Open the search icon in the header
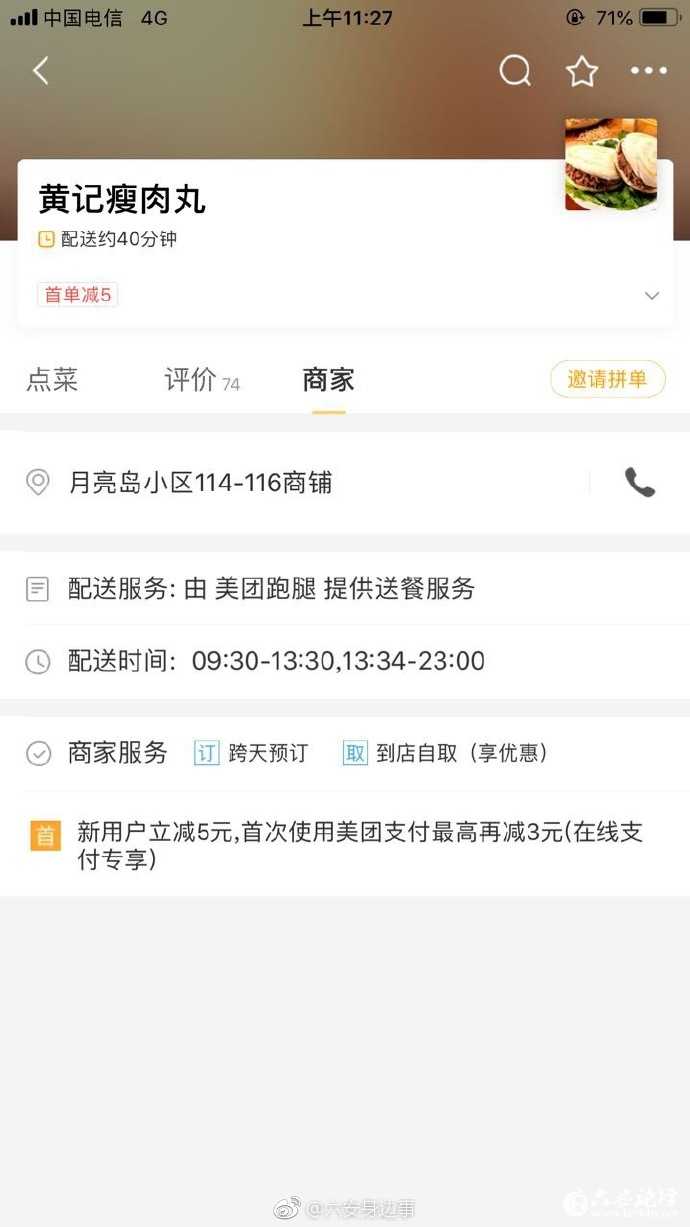 515,71
